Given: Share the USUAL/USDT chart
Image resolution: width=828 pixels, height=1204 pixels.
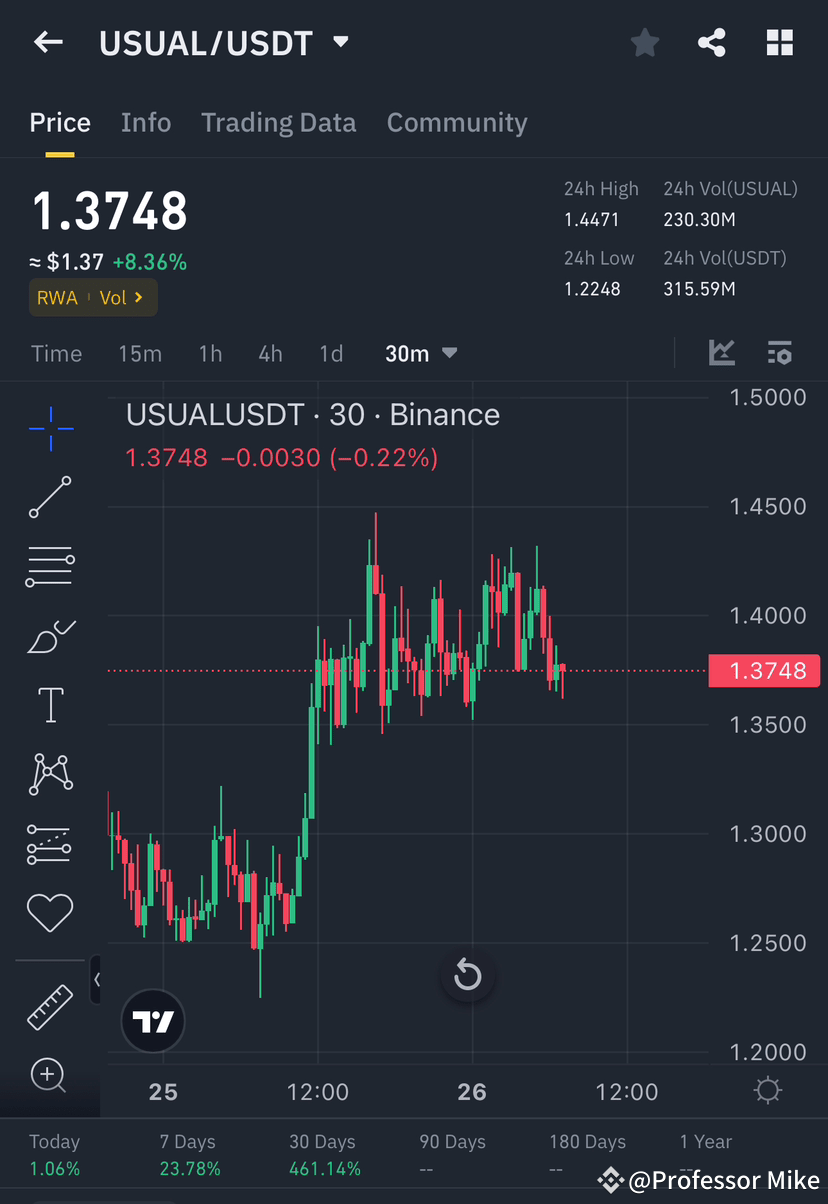Looking at the screenshot, I should pyautogui.click(x=712, y=42).
